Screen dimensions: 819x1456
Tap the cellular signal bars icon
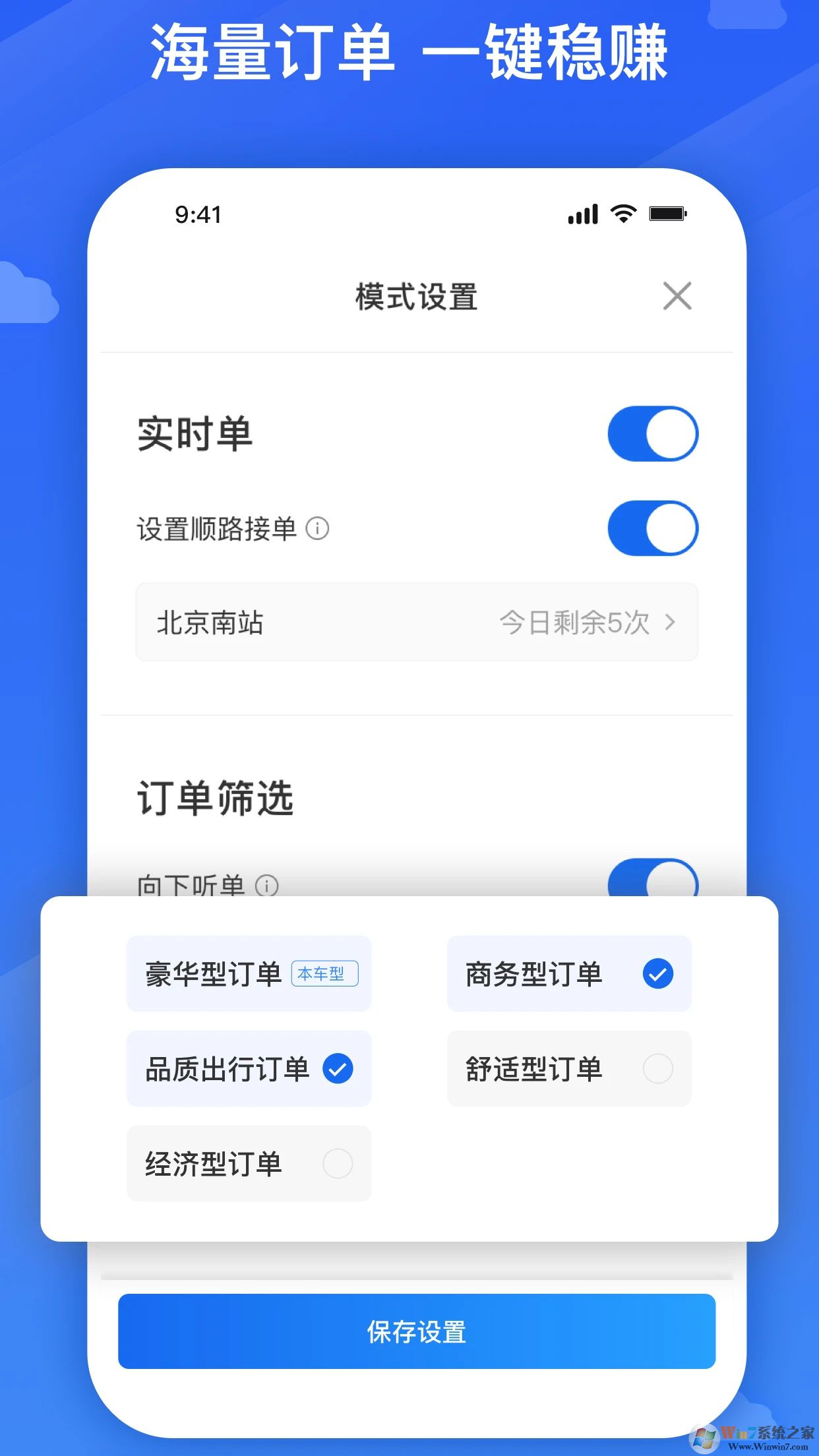click(581, 214)
